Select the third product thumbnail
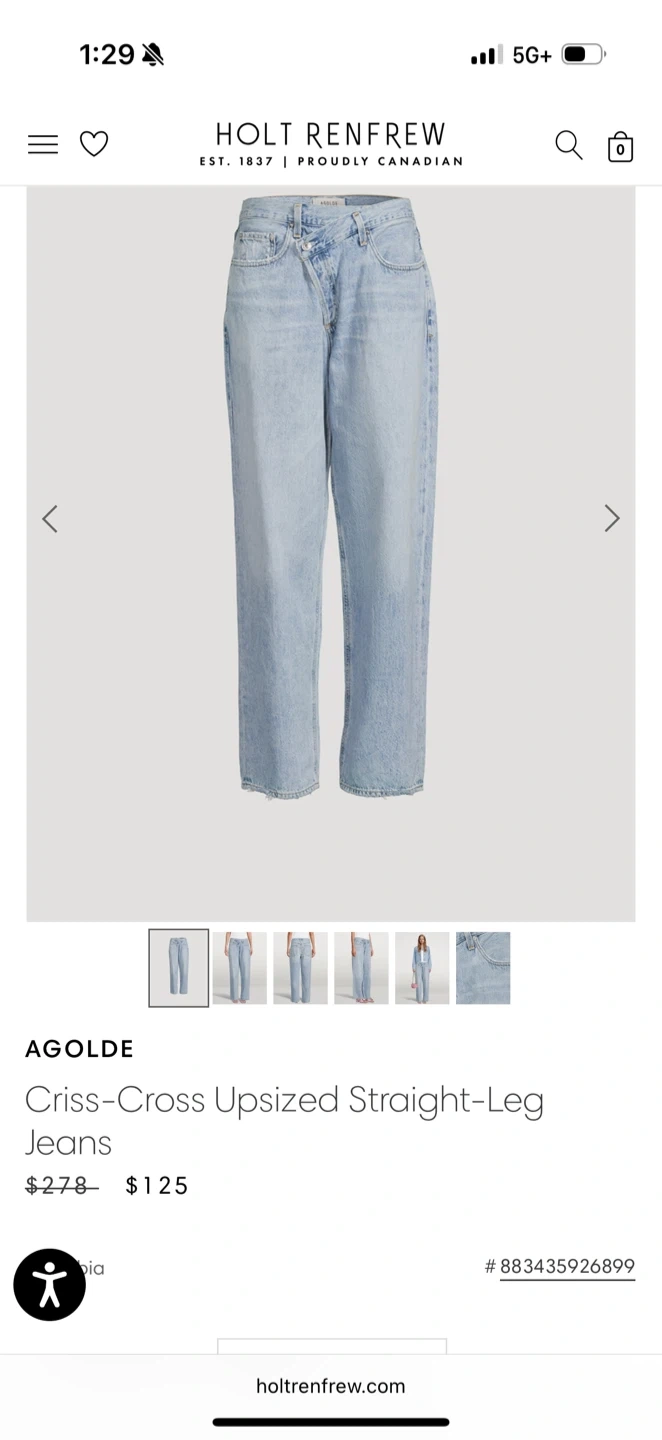This screenshot has height=1440, width=662. 300,968
